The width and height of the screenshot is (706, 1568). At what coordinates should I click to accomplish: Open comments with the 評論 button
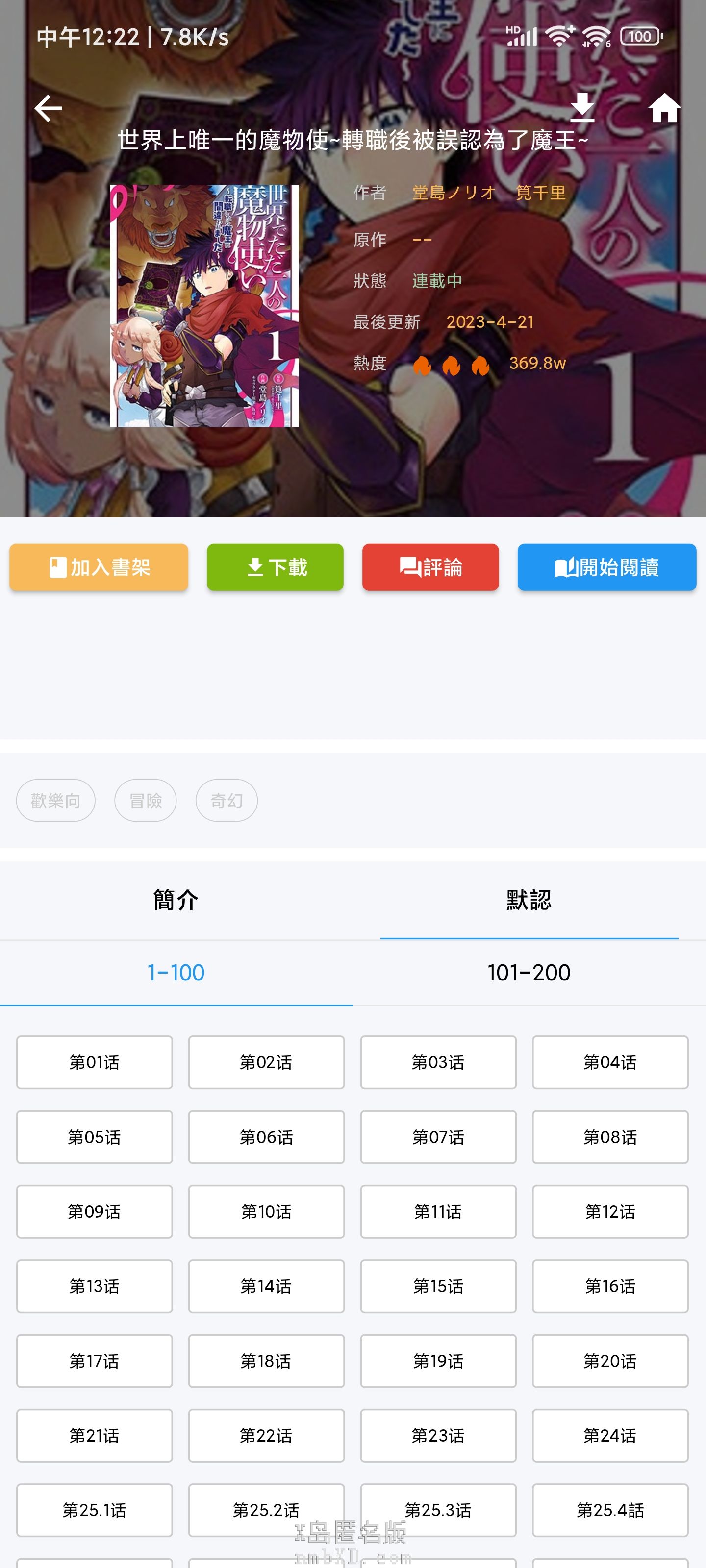[430, 567]
